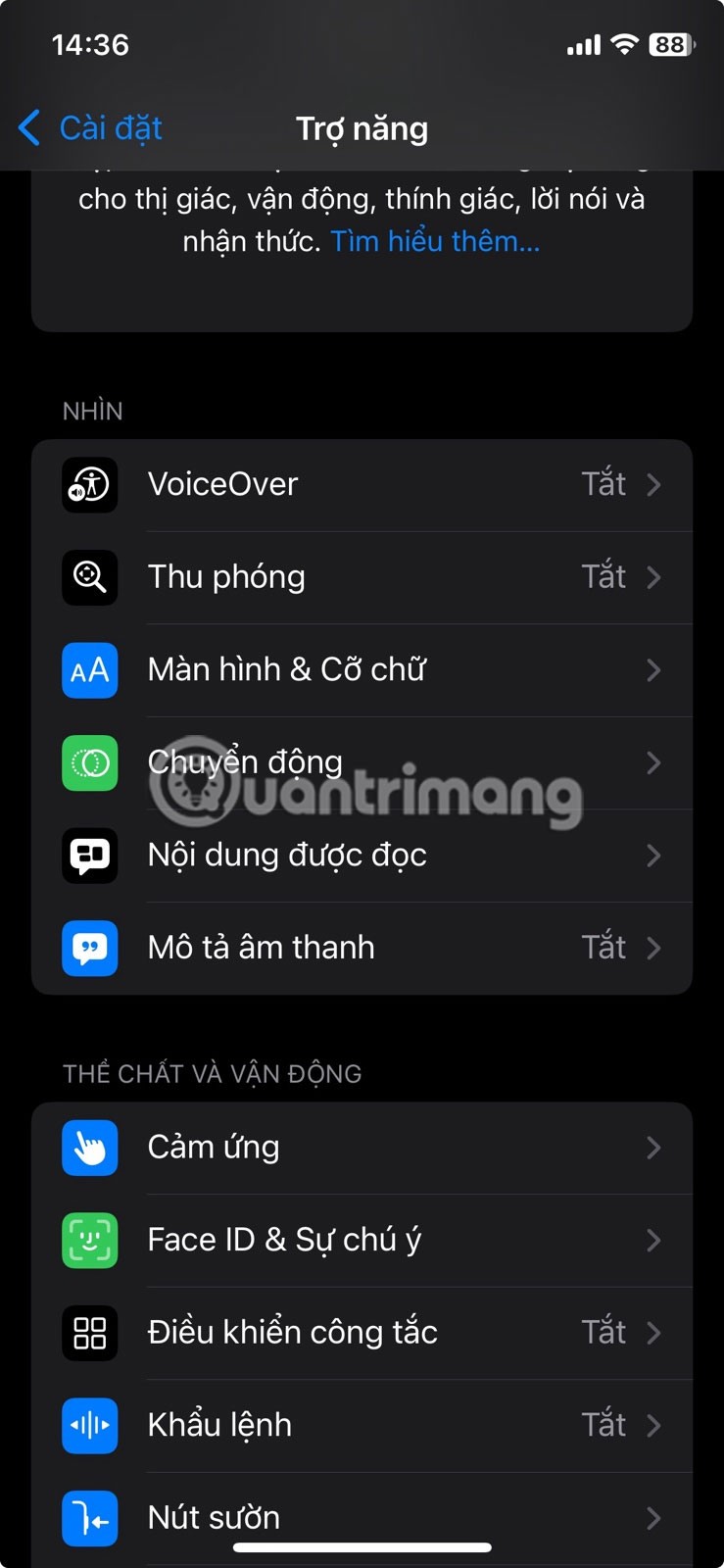Open VoiceOver settings

coord(362,484)
